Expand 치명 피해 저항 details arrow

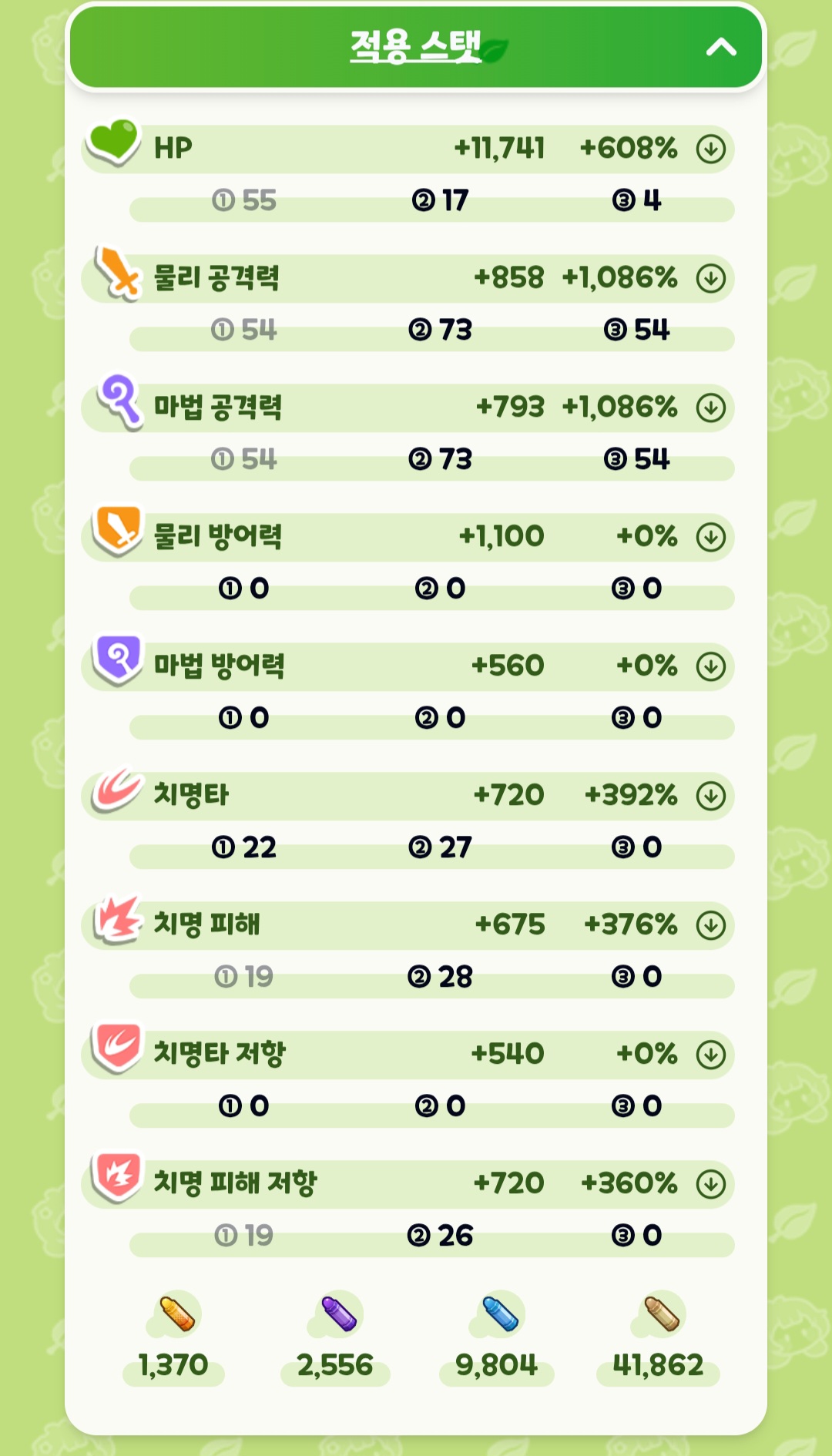[x=710, y=1184]
